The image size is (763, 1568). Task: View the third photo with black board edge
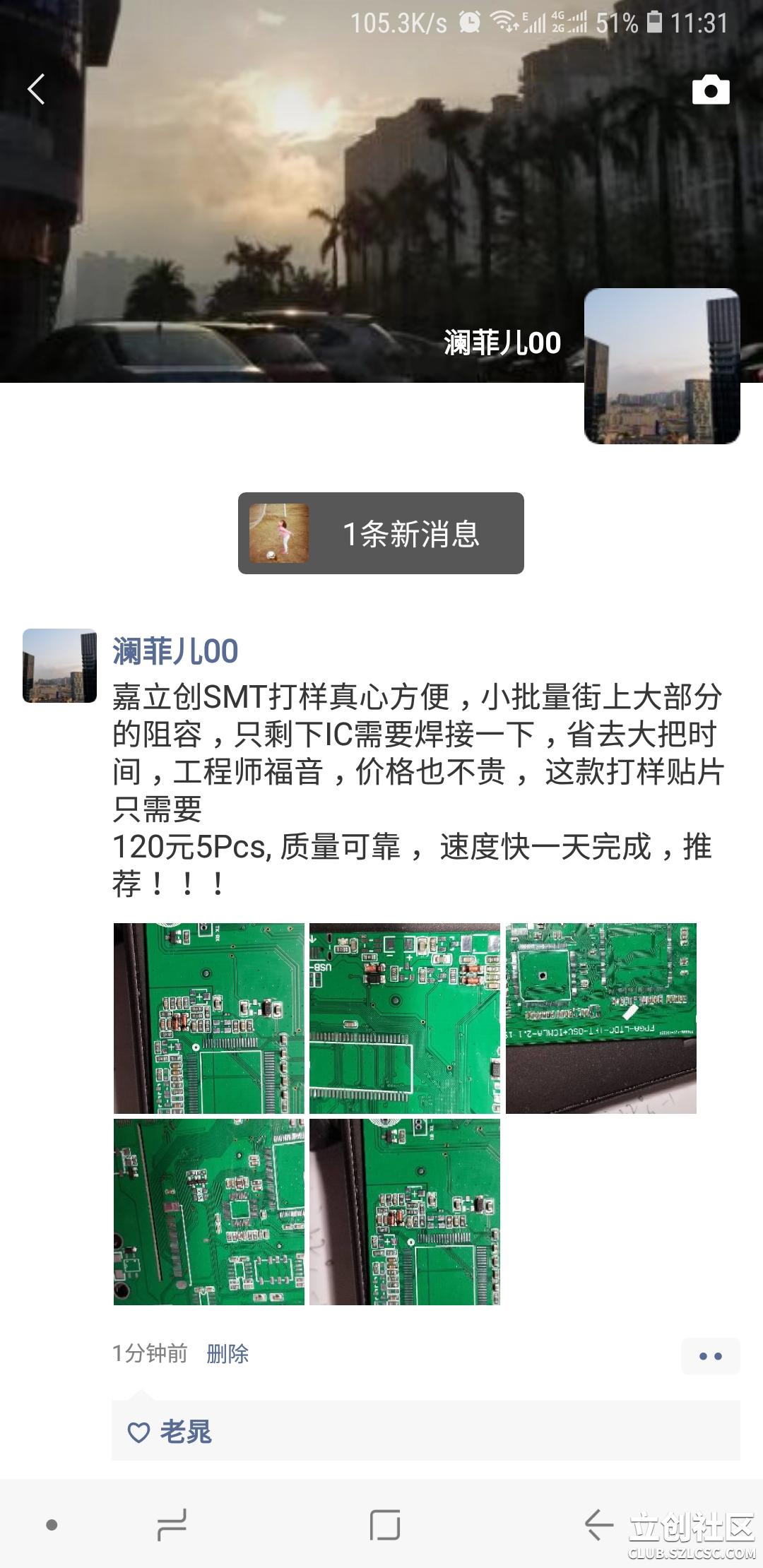click(601, 1018)
